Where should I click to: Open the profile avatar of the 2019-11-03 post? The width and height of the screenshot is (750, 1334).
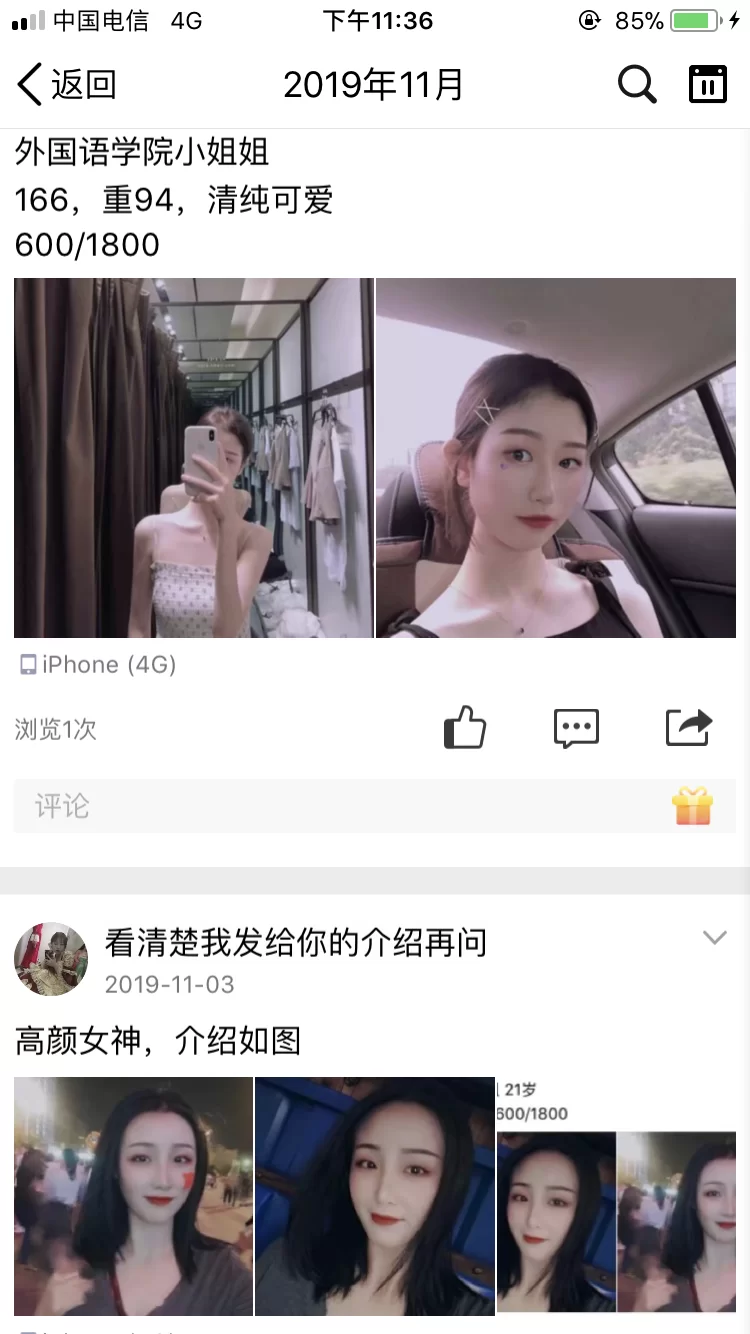51,959
